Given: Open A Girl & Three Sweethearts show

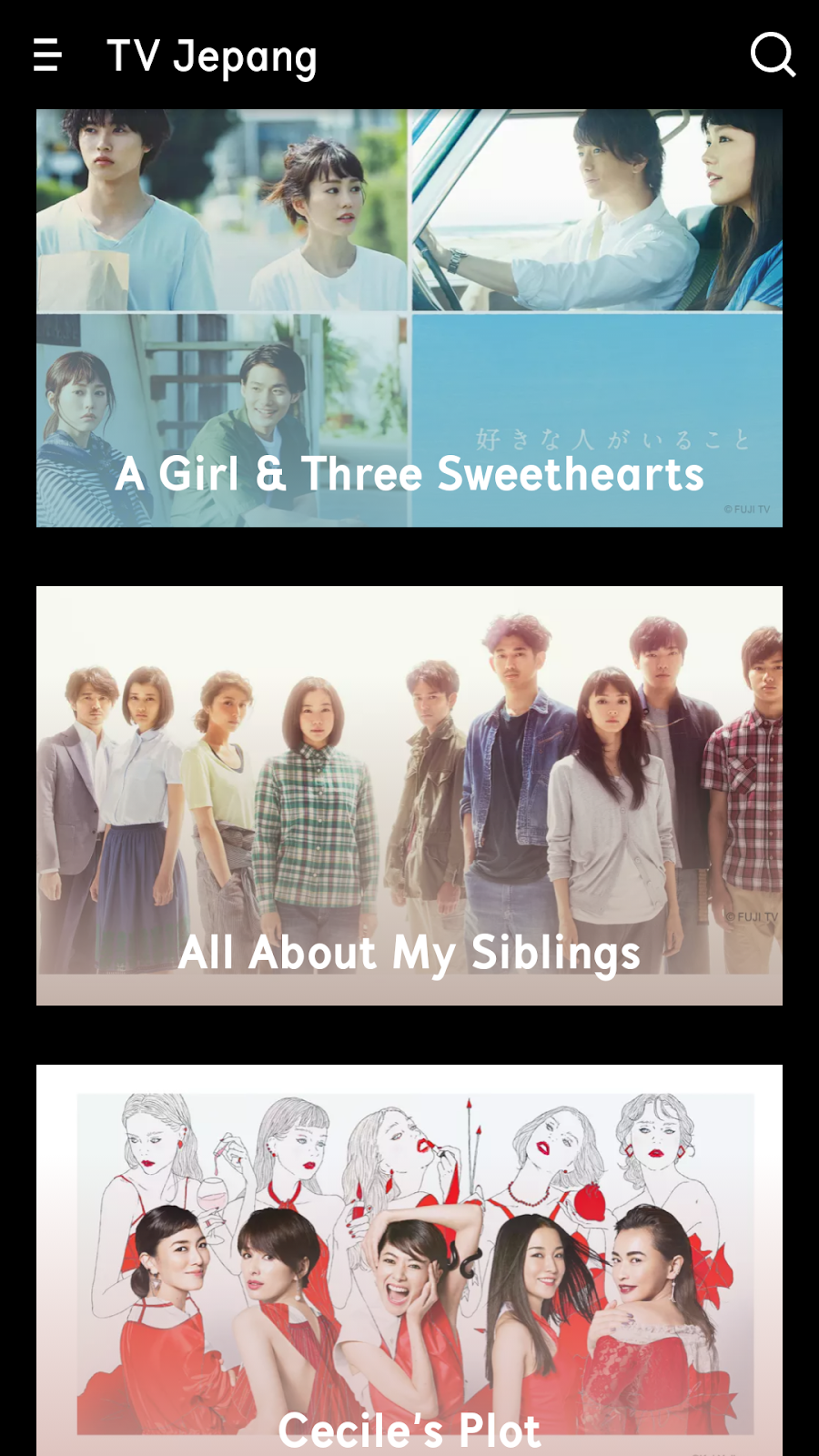Looking at the screenshot, I should pos(409,318).
